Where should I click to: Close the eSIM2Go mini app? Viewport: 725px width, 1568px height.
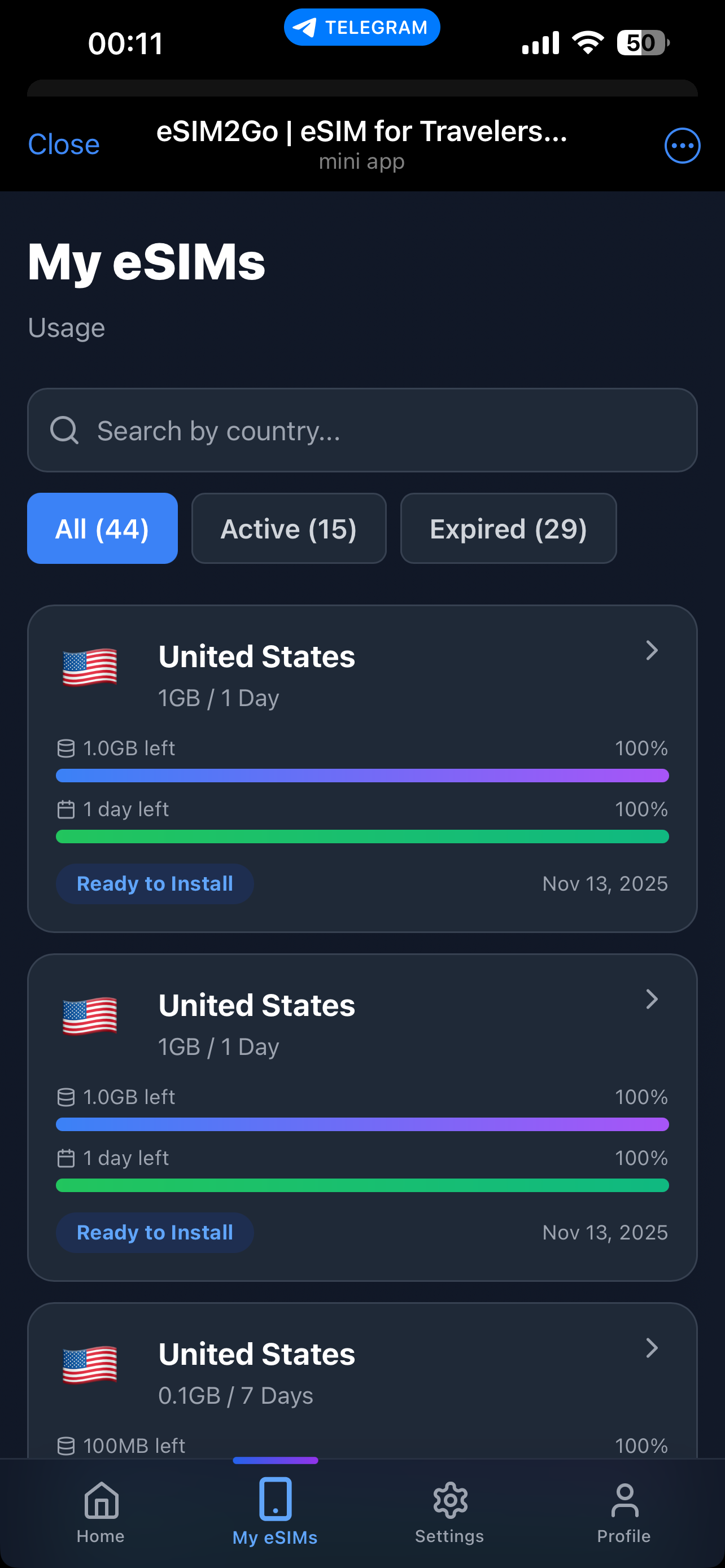(x=63, y=144)
